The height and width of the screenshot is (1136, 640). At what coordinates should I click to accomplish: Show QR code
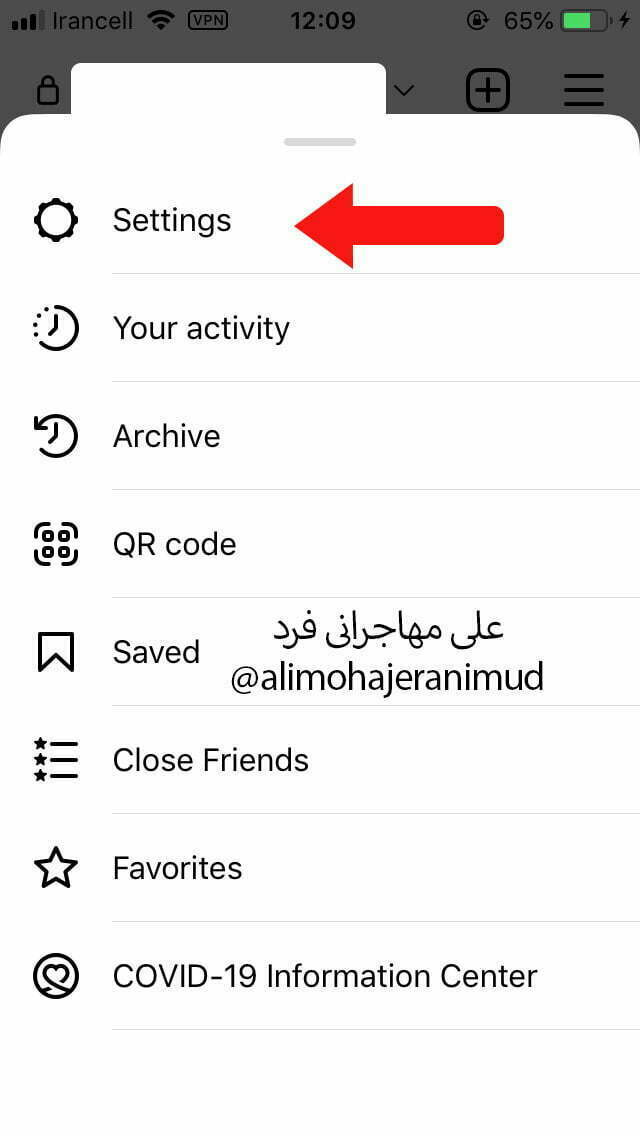pos(174,544)
